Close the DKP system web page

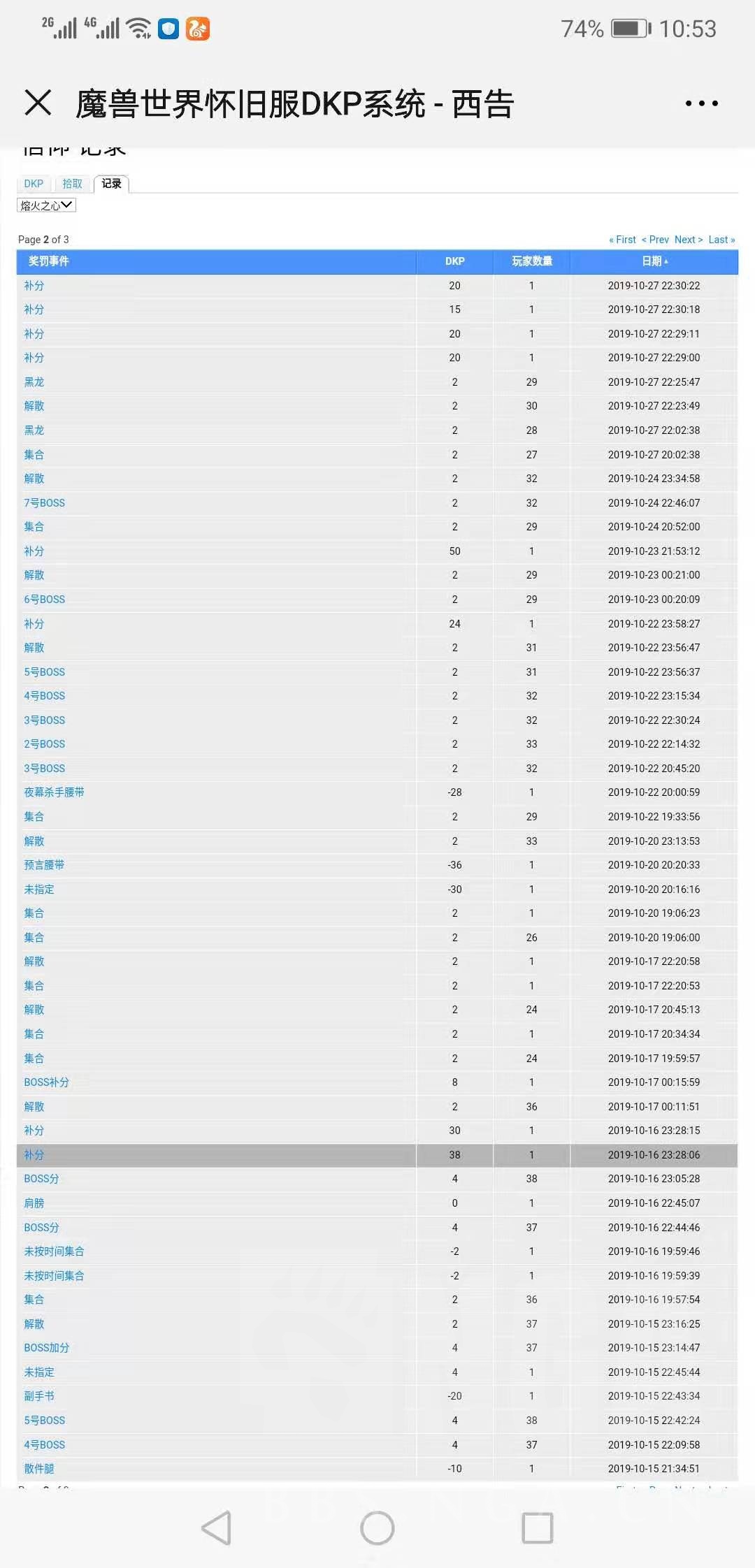coord(38,103)
